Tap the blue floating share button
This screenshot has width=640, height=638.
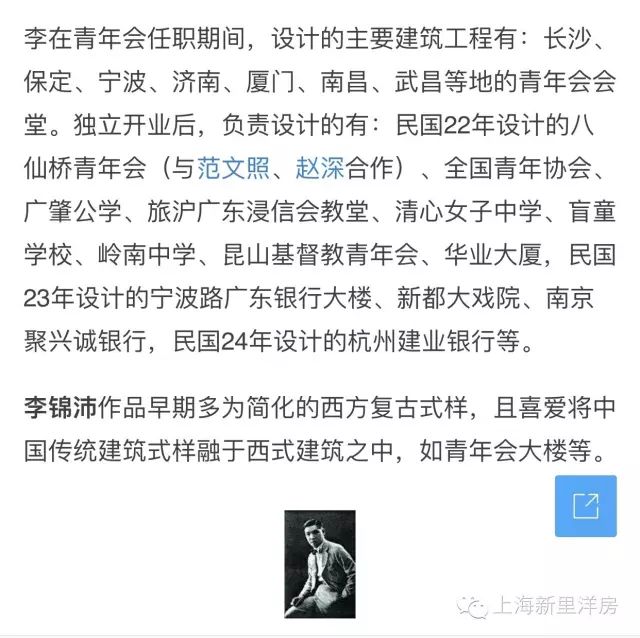coord(586,506)
